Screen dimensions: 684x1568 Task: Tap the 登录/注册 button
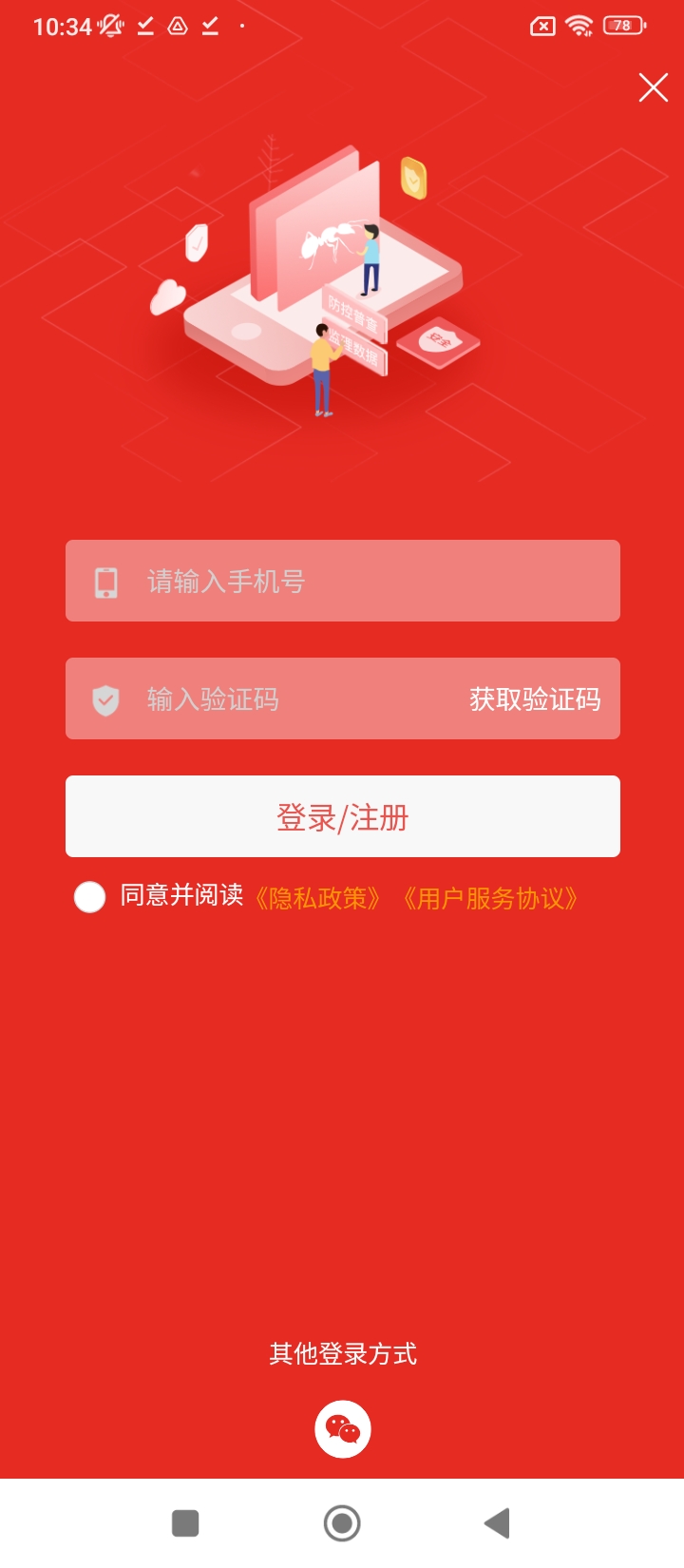(x=342, y=816)
